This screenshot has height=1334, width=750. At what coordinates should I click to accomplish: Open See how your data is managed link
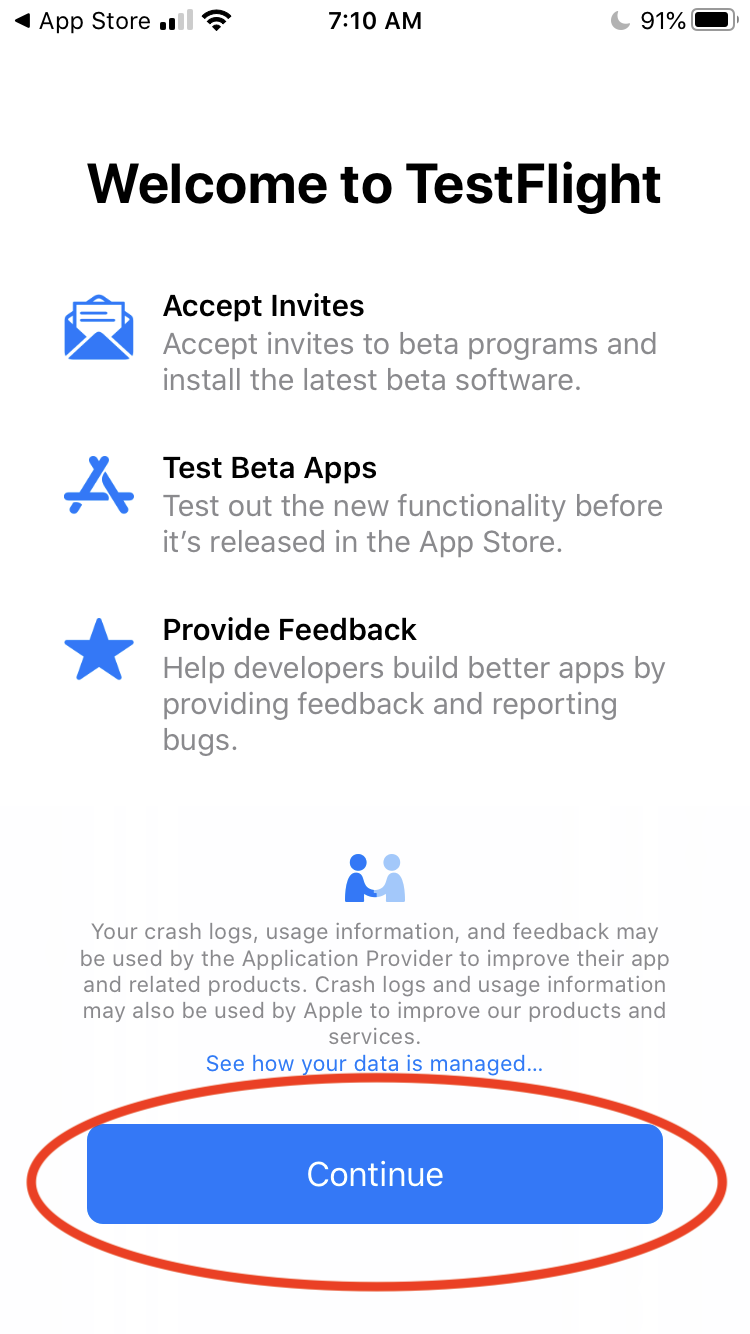point(374,1063)
